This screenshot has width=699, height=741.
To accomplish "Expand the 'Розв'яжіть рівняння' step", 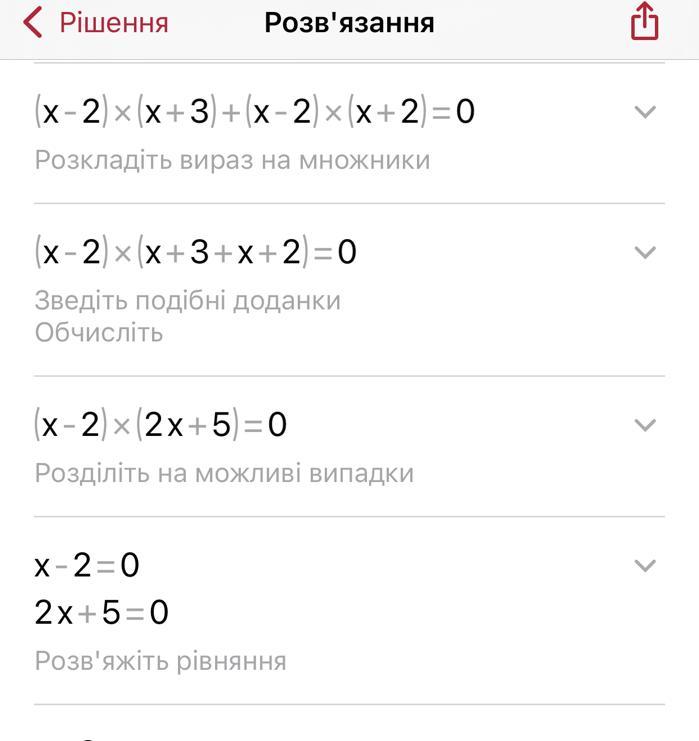I will 645,566.
